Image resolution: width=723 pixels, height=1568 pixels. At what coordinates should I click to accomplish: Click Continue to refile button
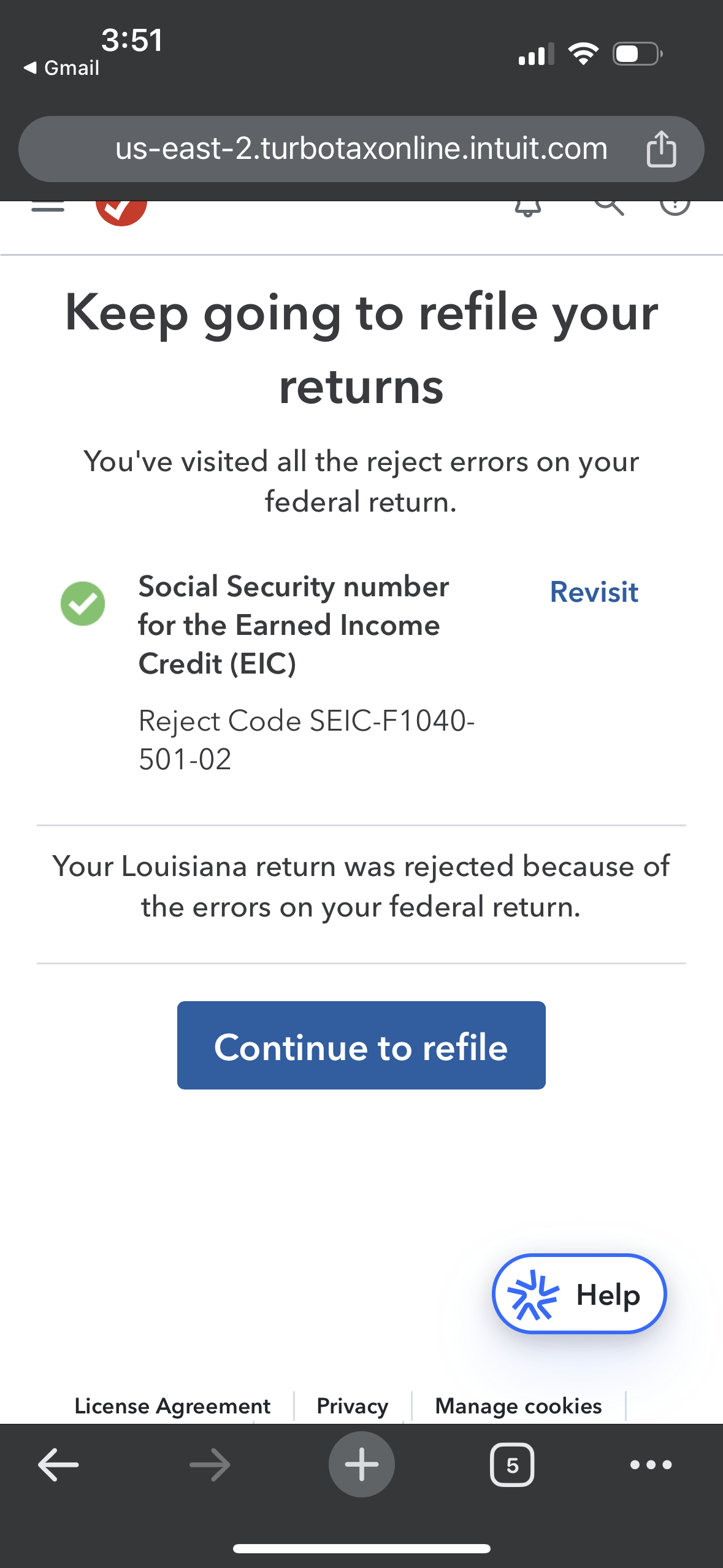pos(361,1047)
